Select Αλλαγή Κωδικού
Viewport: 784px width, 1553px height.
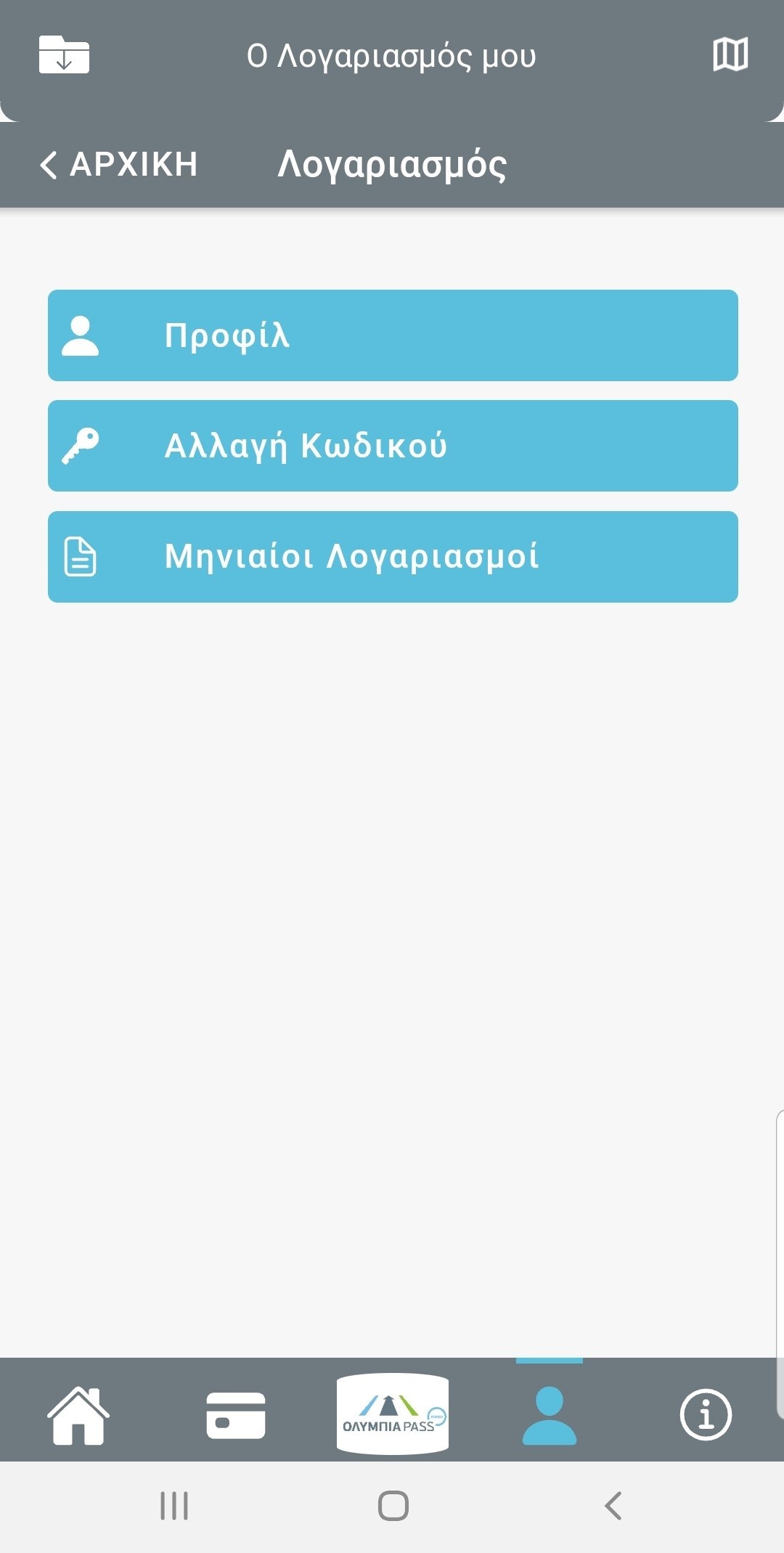(393, 446)
